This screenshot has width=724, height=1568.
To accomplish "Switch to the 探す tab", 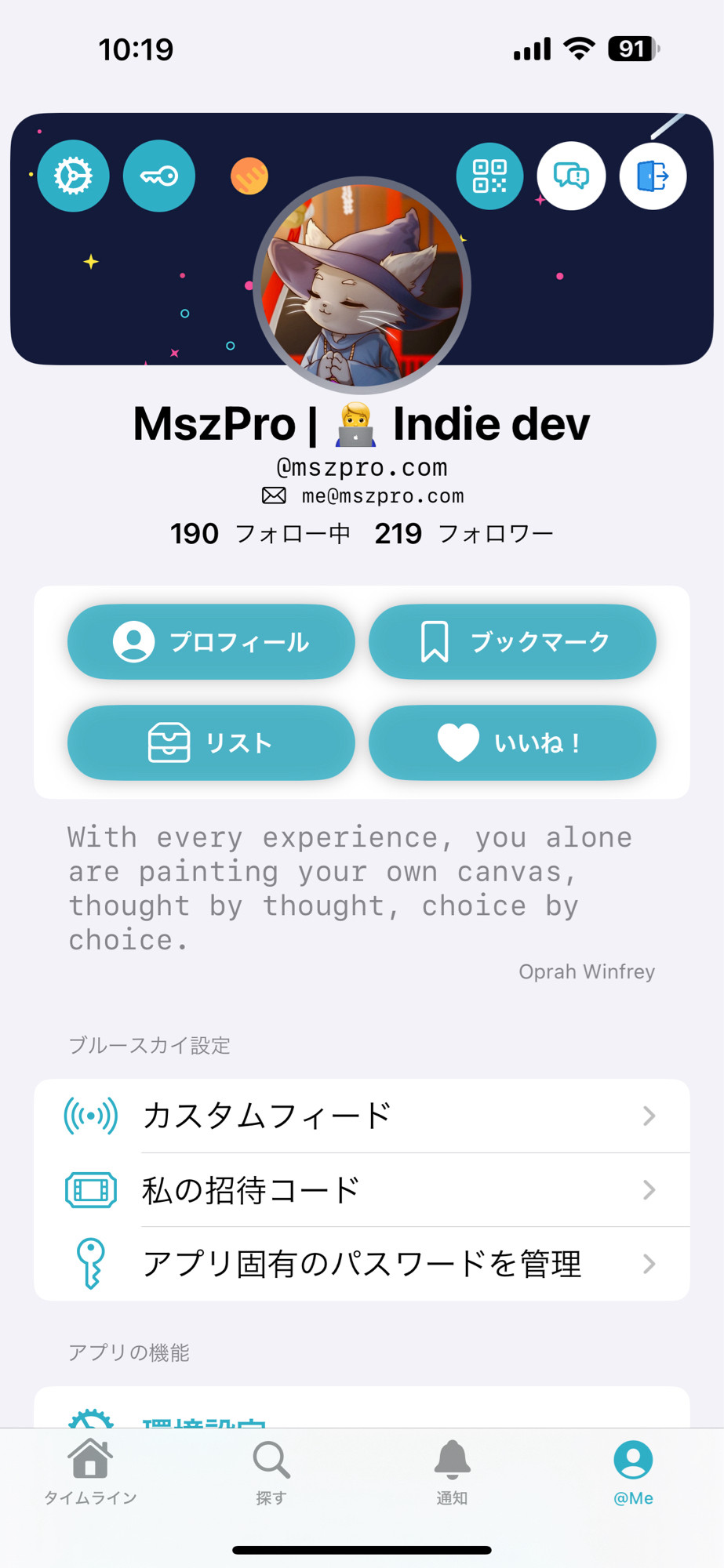I will [x=271, y=1472].
